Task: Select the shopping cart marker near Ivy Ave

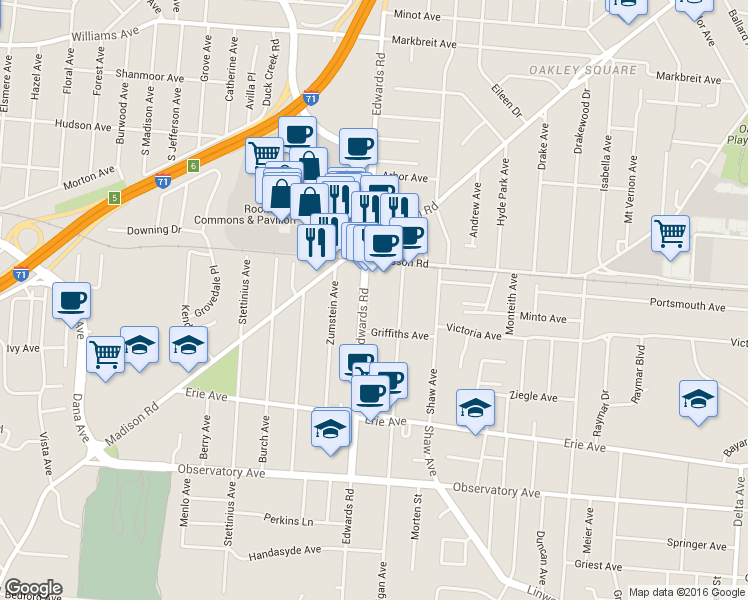Action: pyautogui.click(x=105, y=354)
